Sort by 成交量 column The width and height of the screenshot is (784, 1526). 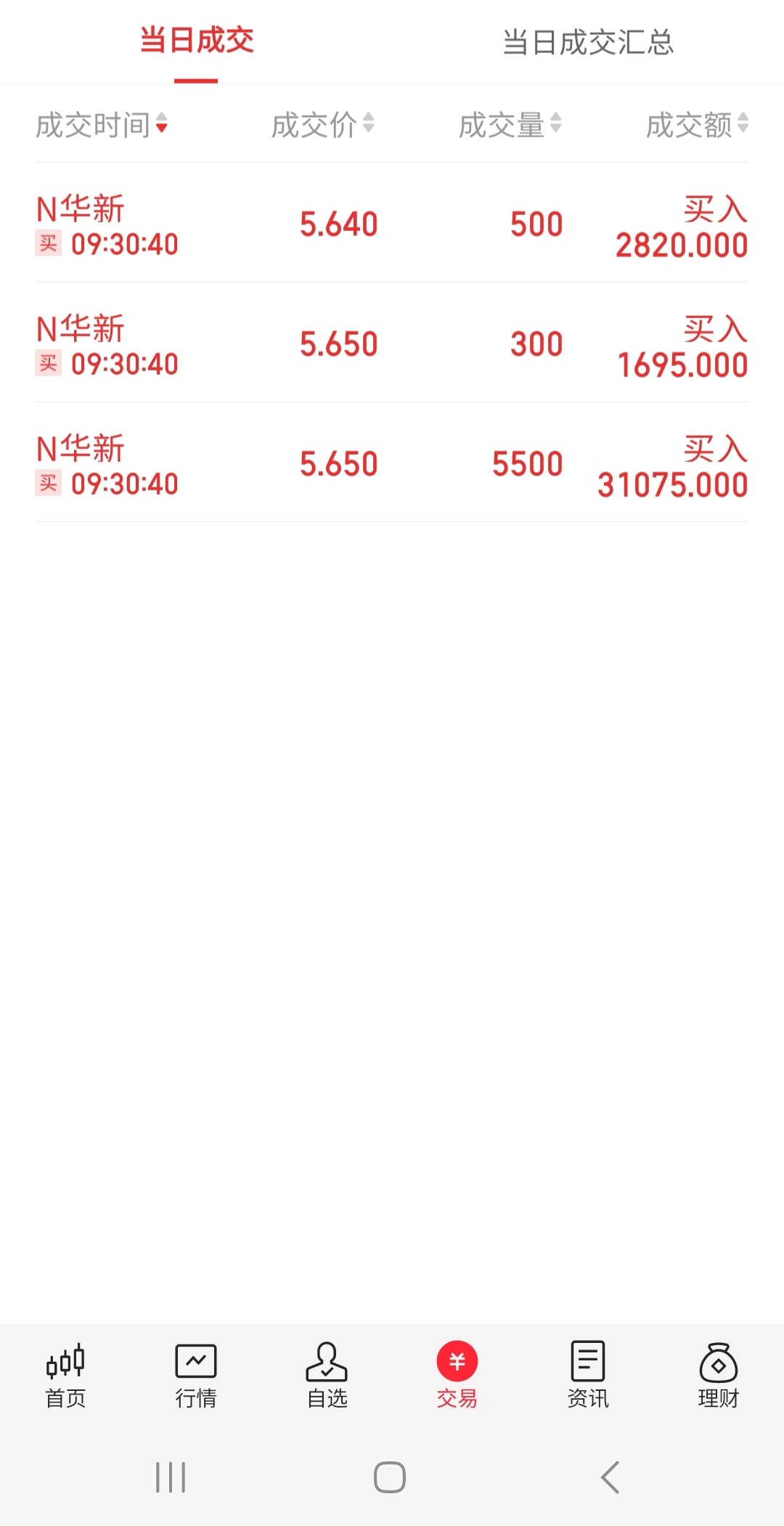coord(510,125)
